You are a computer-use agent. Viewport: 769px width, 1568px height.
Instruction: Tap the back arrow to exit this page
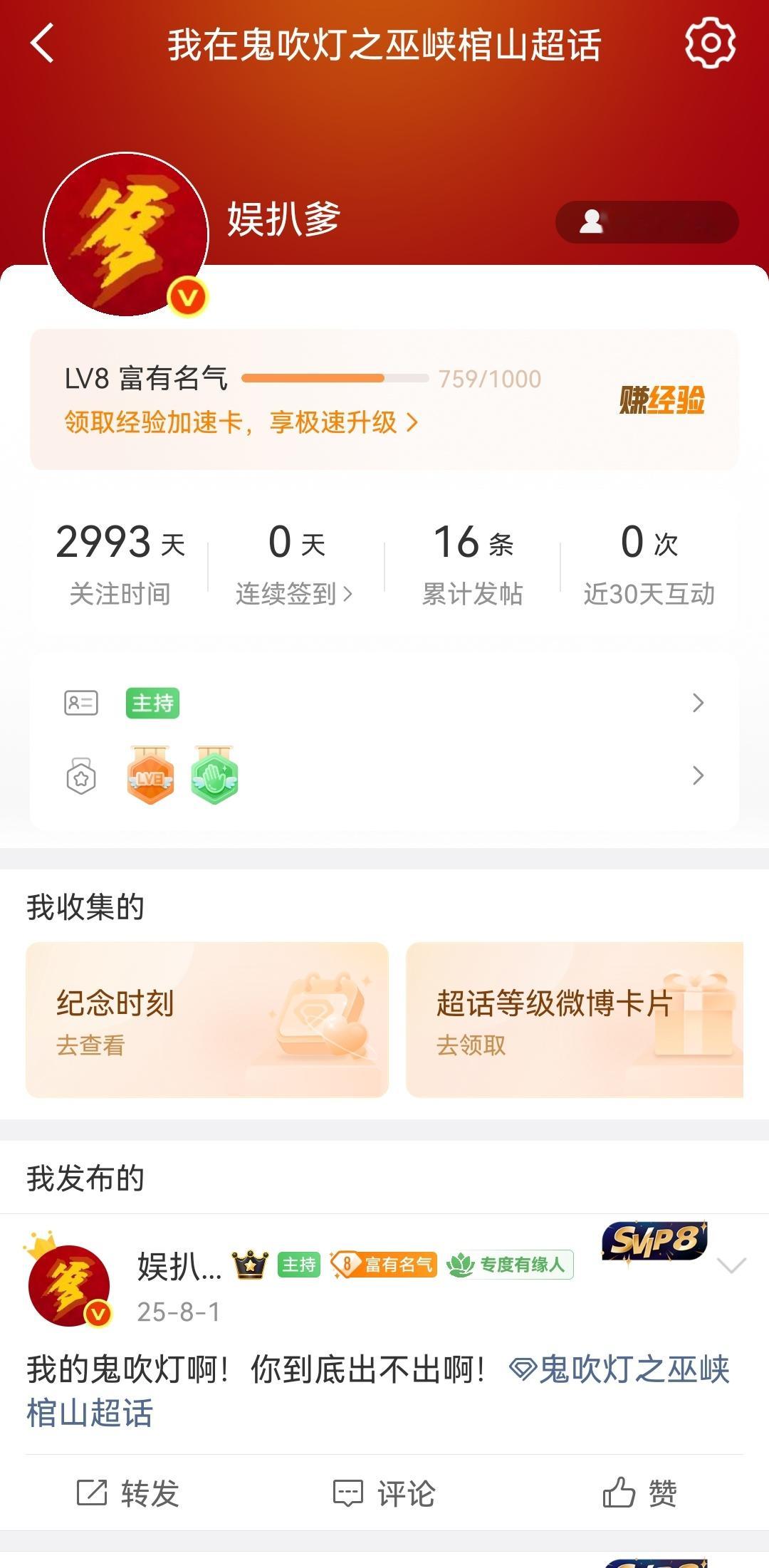click(x=43, y=44)
